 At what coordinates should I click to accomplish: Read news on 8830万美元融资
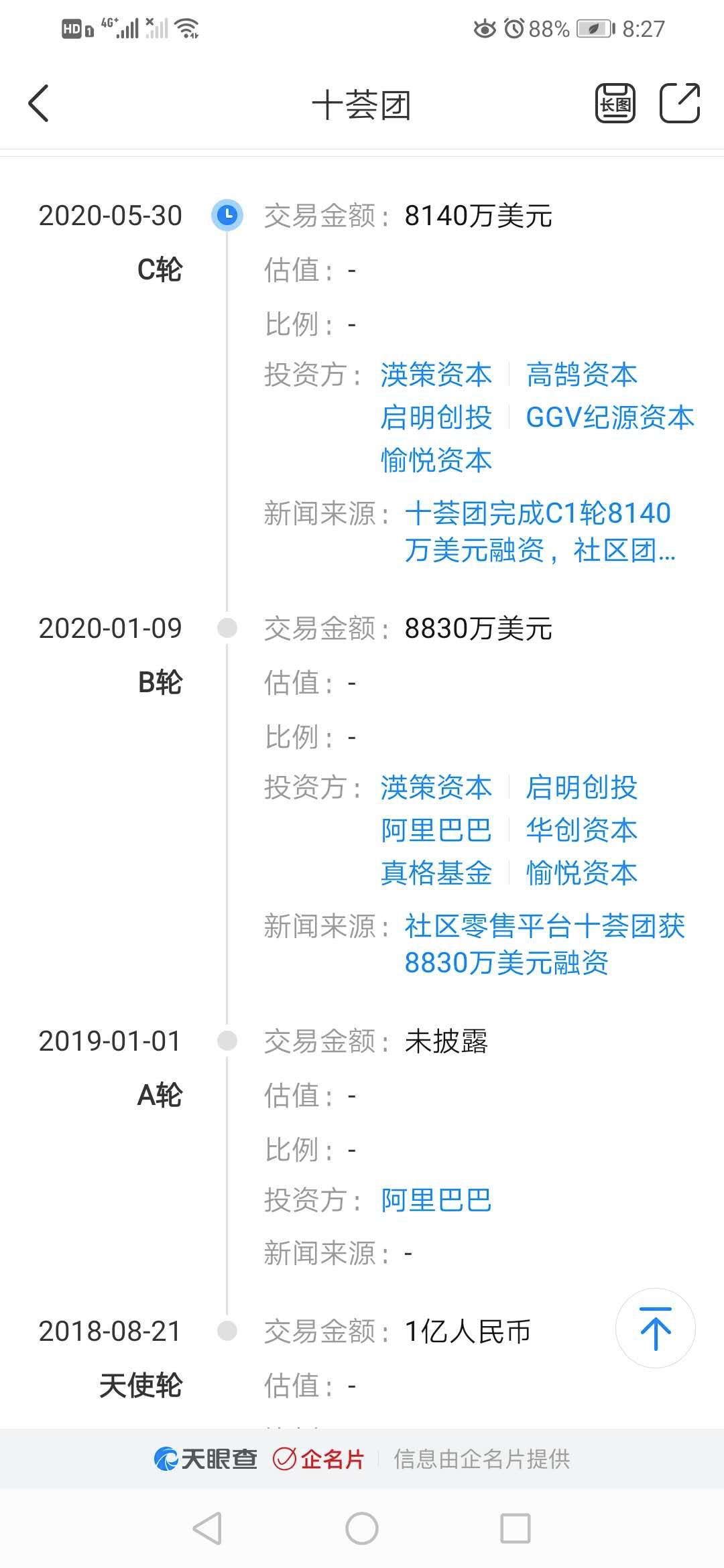click(x=544, y=945)
